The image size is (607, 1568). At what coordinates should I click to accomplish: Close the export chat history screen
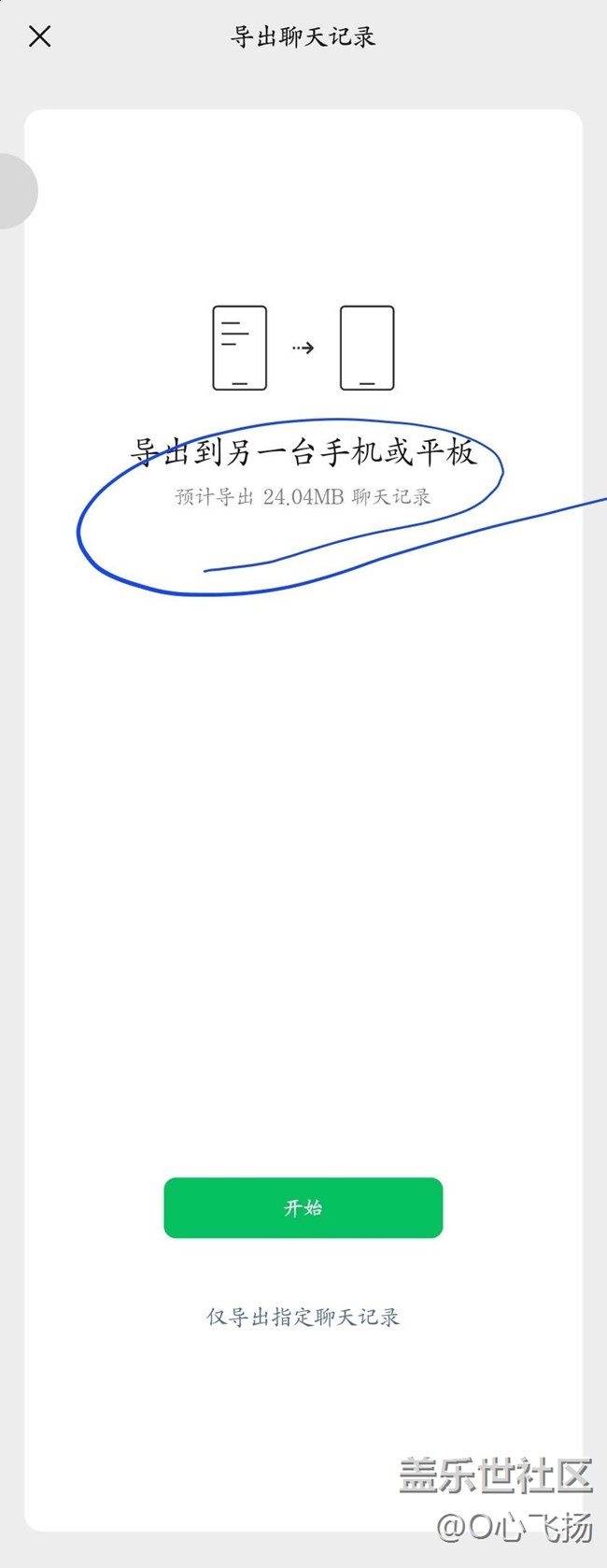click(39, 36)
